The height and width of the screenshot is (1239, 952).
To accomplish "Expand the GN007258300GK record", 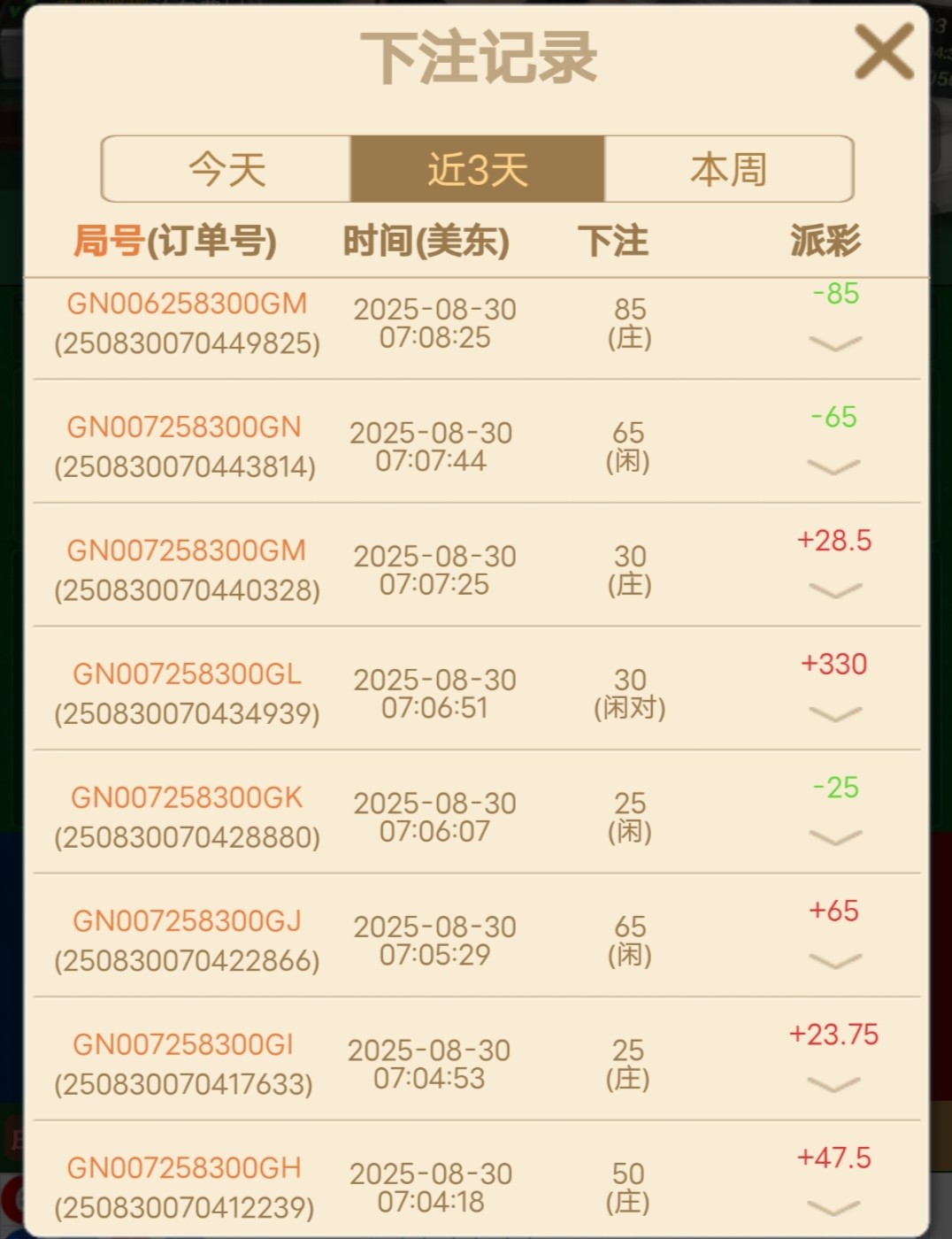I will [835, 837].
